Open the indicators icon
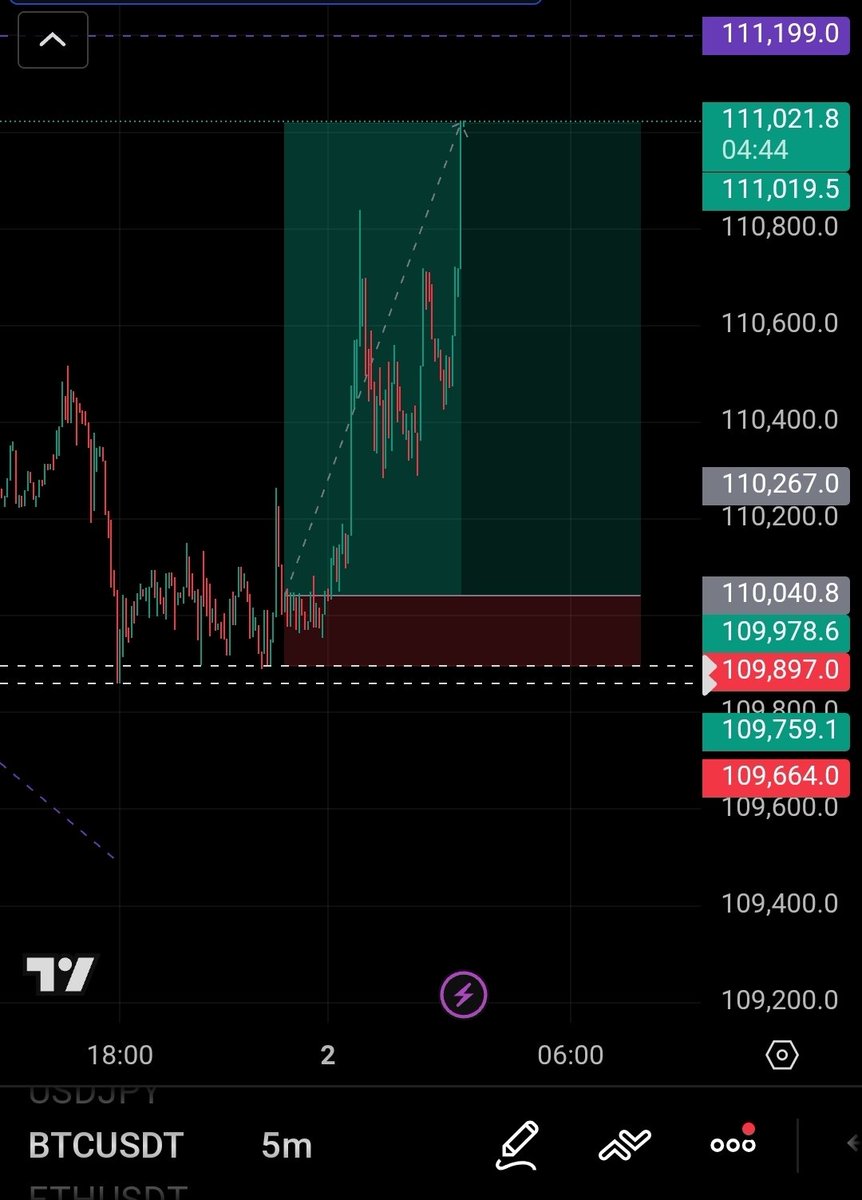This screenshot has height=1200, width=862. tap(625, 1145)
